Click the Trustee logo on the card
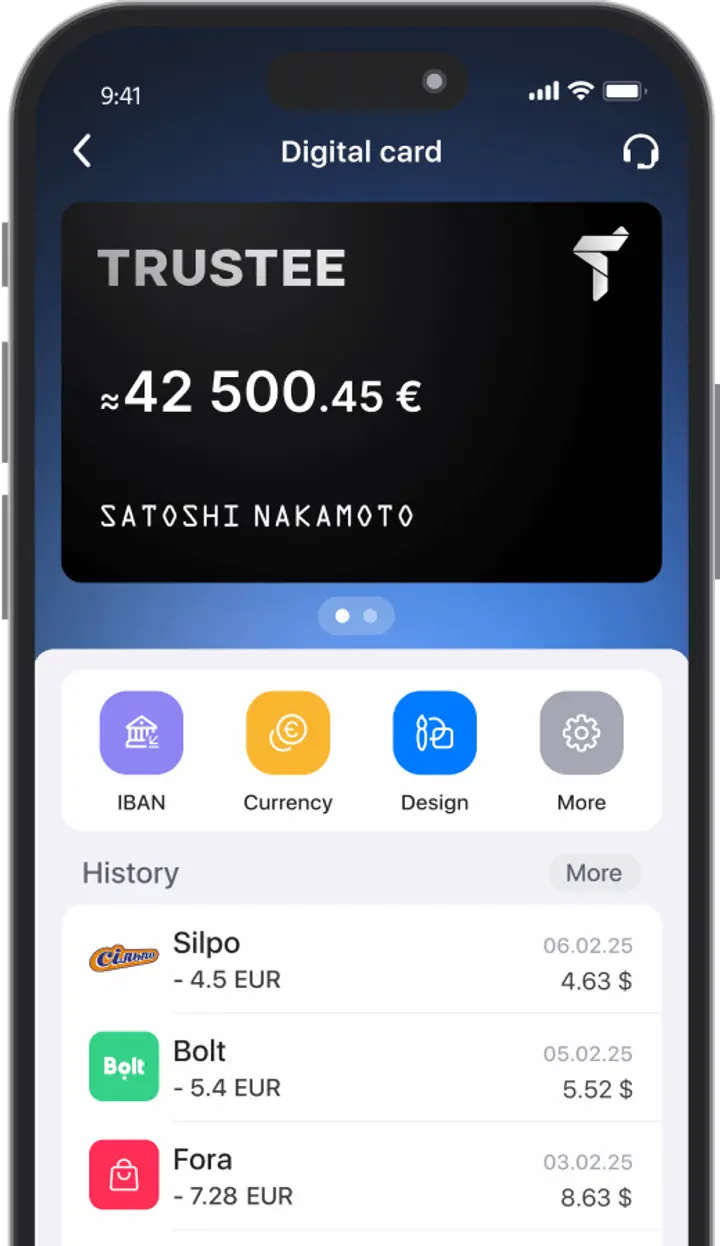The image size is (720, 1246). click(x=222, y=267)
